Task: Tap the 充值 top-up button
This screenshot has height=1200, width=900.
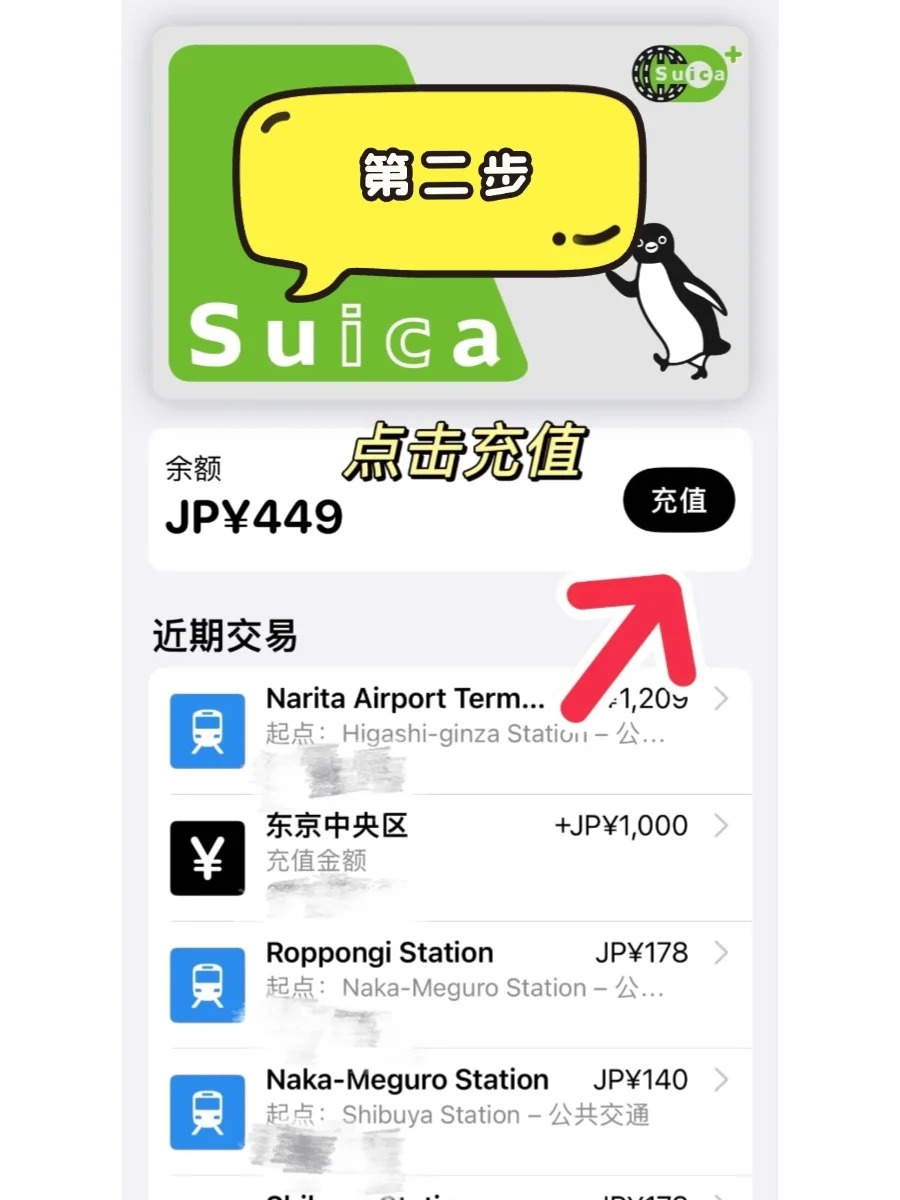Action: [x=678, y=501]
